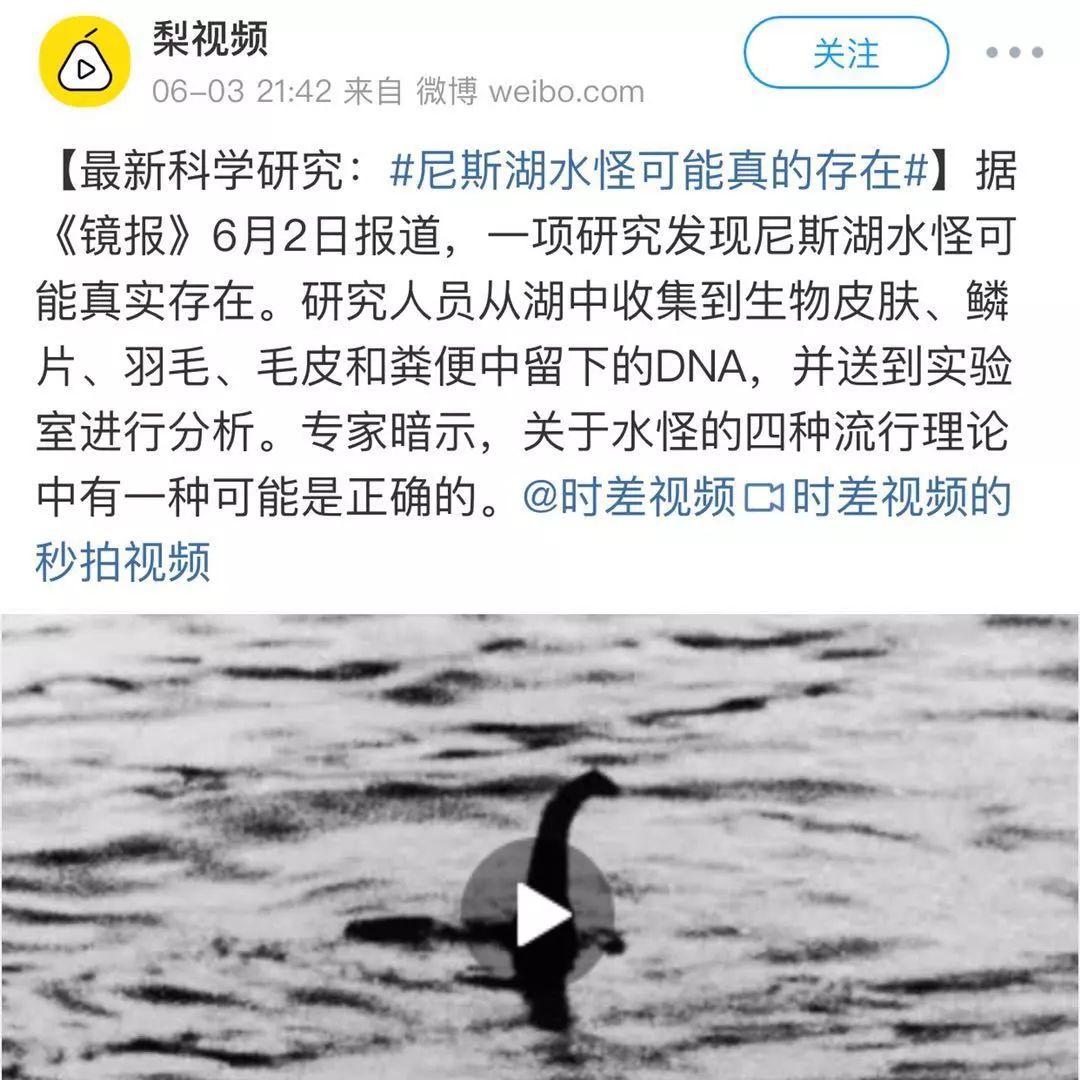Image resolution: width=1080 pixels, height=1080 pixels.
Task: Open 梨视频 profile avatar
Action: (x=84, y=62)
